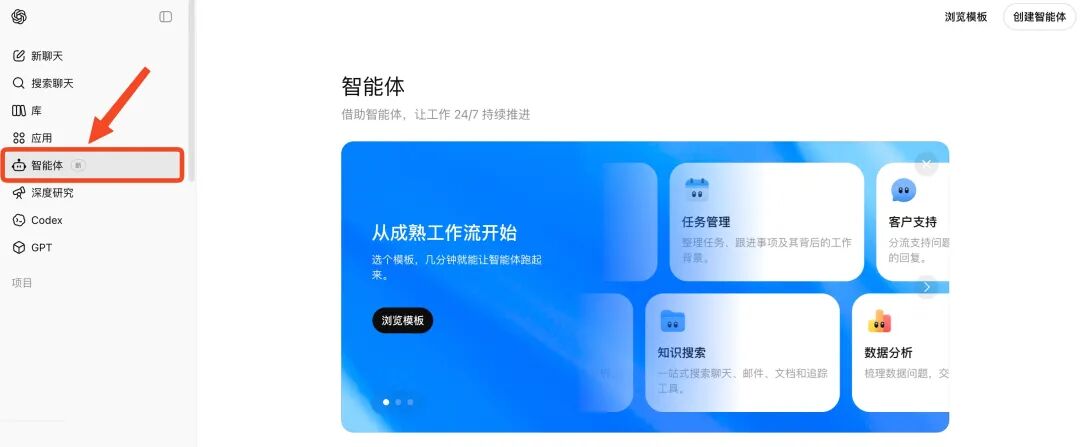Open 深度研究 from the sidebar
The image size is (1080, 447).
click(x=51, y=192)
